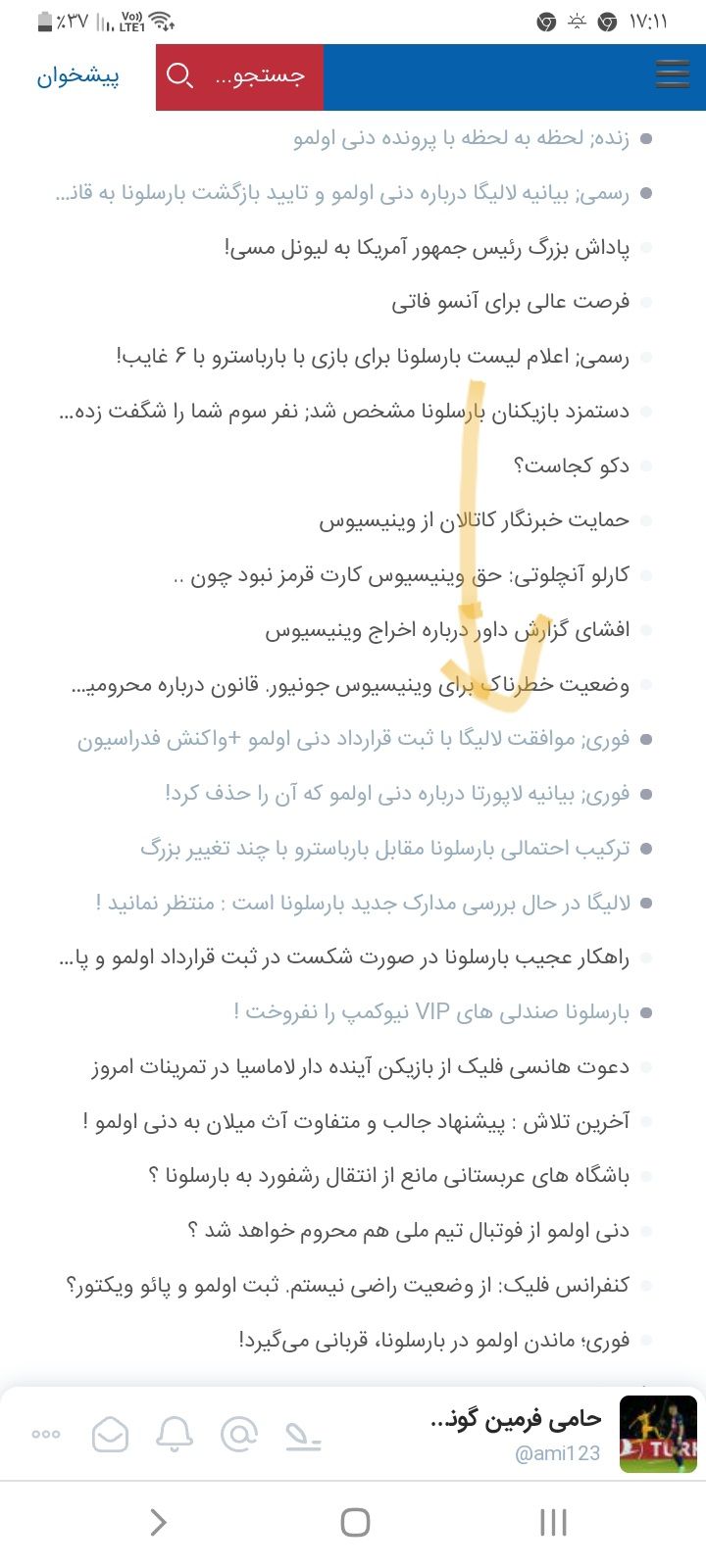Tap the جستجو search box
The height and width of the screenshot is (1568, 706).
pyautogui.click(x=239, y=76)
